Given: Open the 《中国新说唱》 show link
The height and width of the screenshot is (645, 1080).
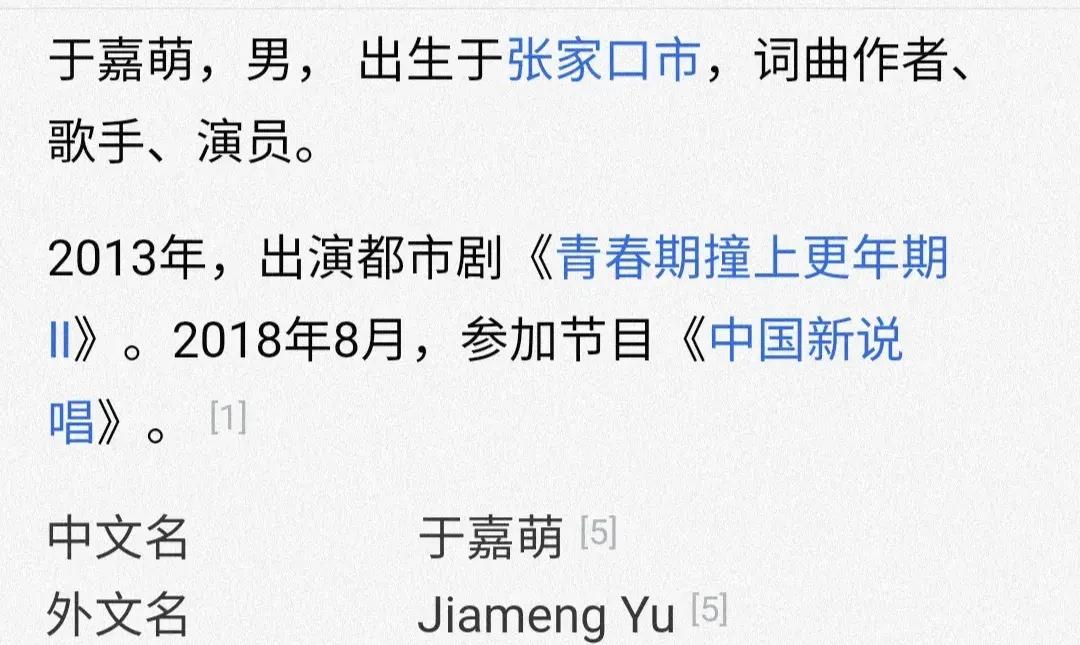Looking at the screenshot, I should pos(806,342).
